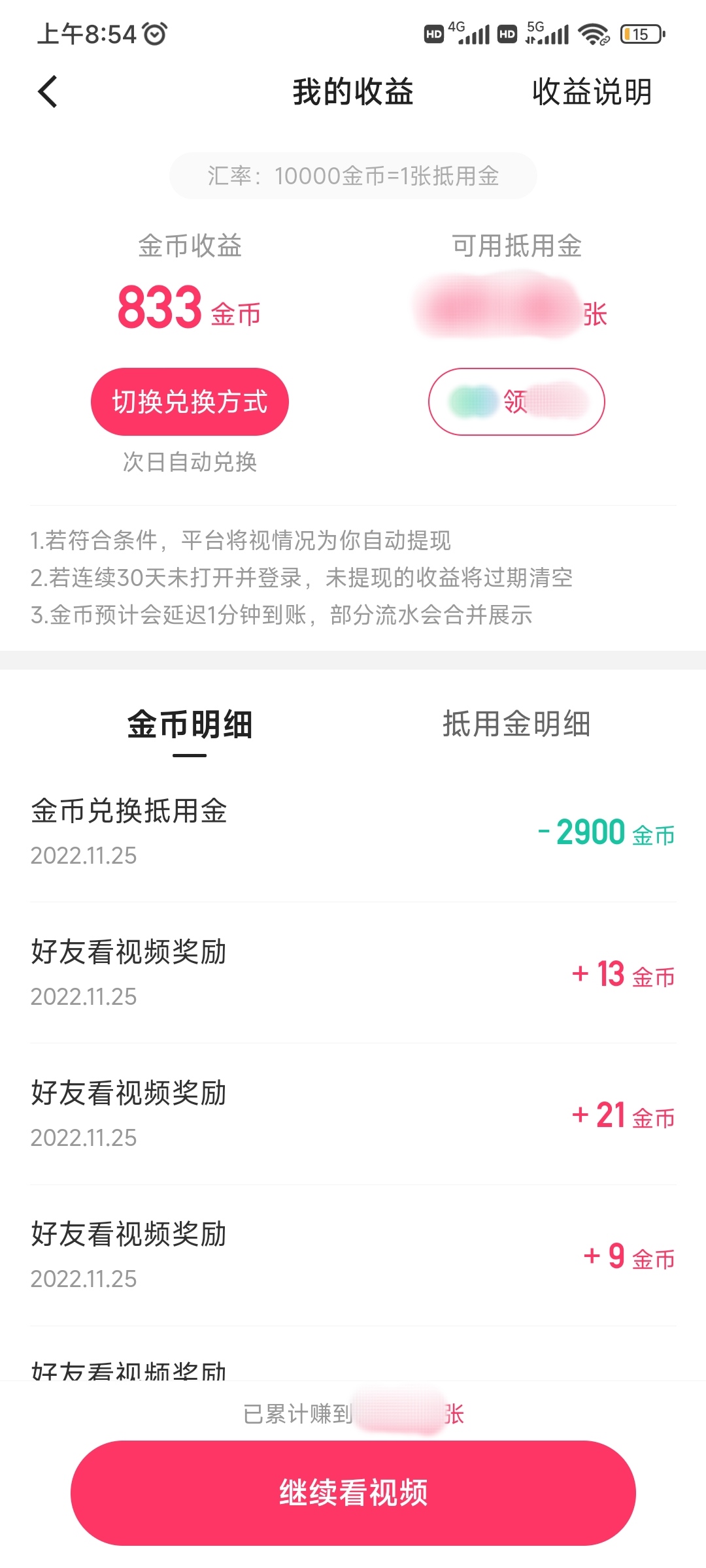The height and width of the screenshot is (1568, 706).
Task: Tap the battery indicator showing 15
Action: click(641, 34)
